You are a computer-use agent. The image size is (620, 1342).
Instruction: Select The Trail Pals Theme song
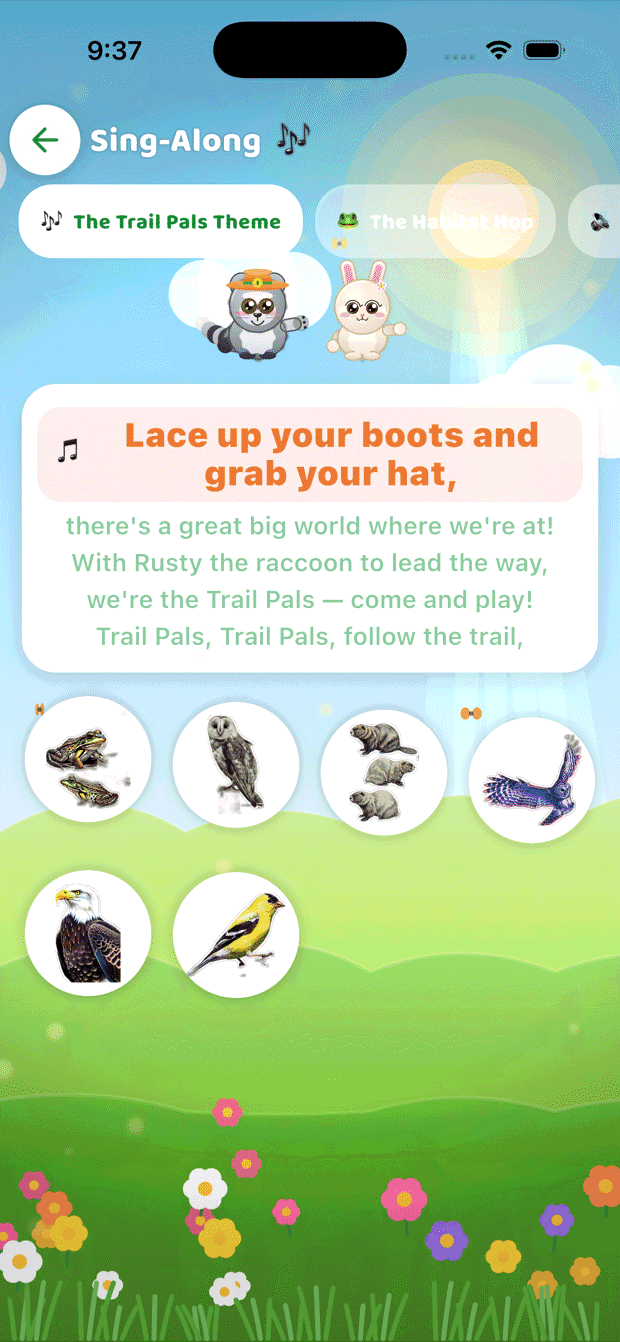coord(161,221)
